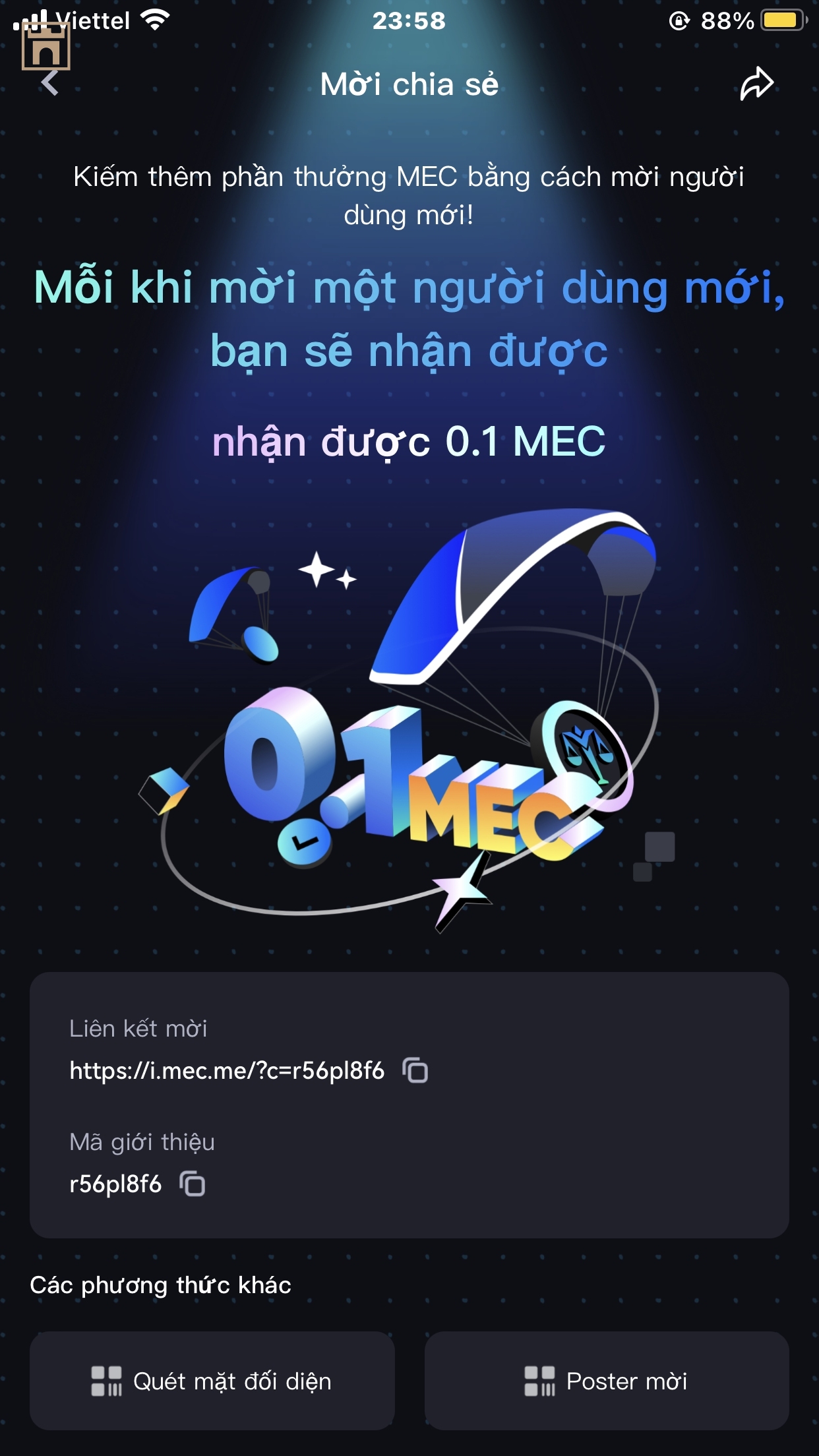Open the Poster mời option
Viewport: 819px width, 1456px height.
(x=606, y=1380)
